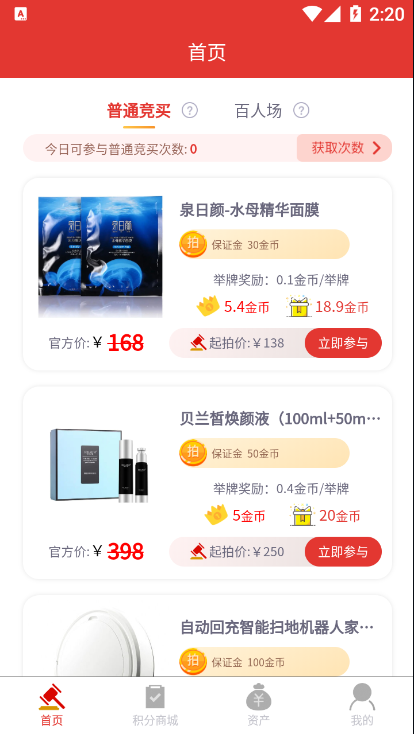Tap 首页 in the bottom bar
Image resolution: width=414 pixels, height=734 pixels.
pyautogui.click(x=52, y=705)
